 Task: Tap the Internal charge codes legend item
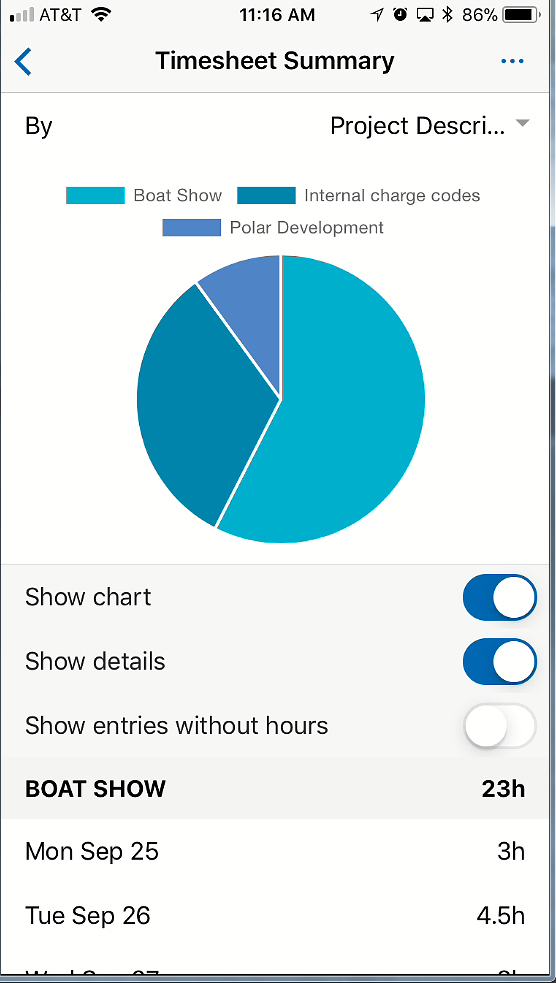coord(359,196)
